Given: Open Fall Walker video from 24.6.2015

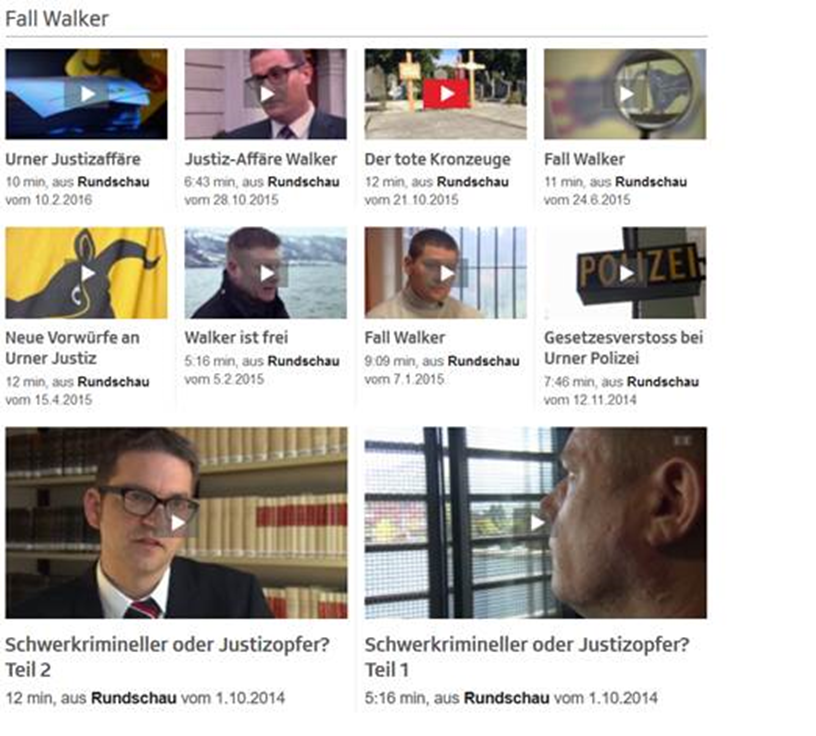Looking at the screenshot, I should (x=625, y=94).
